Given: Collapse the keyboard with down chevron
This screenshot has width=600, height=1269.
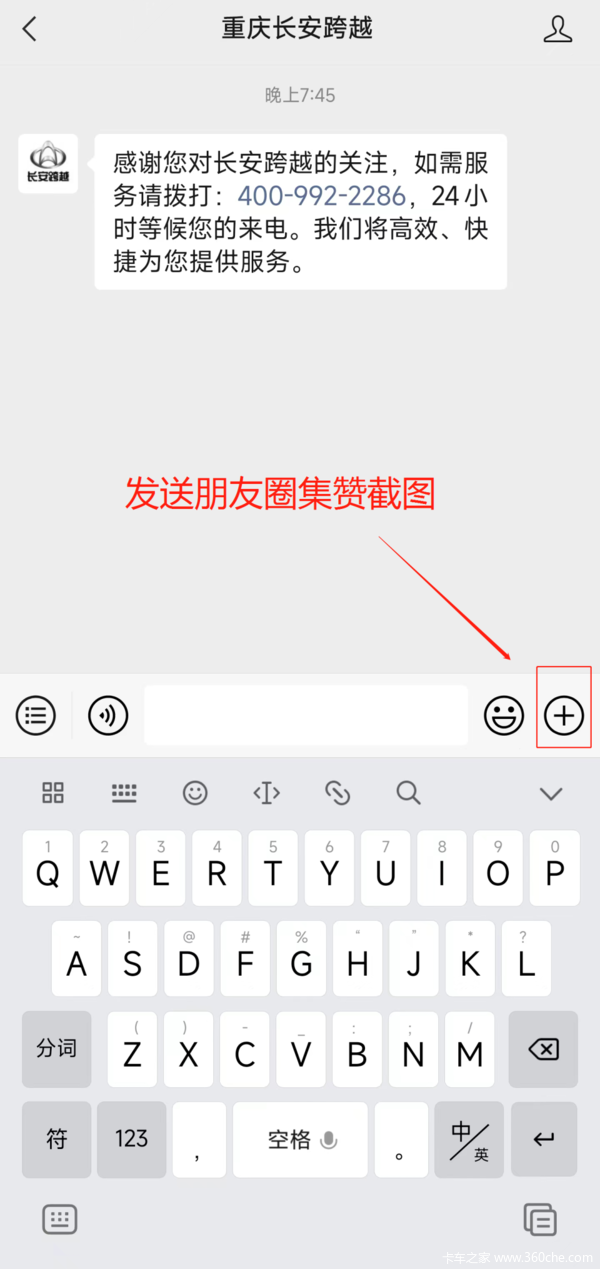Looking at the screenshot, I should (551, 794).
